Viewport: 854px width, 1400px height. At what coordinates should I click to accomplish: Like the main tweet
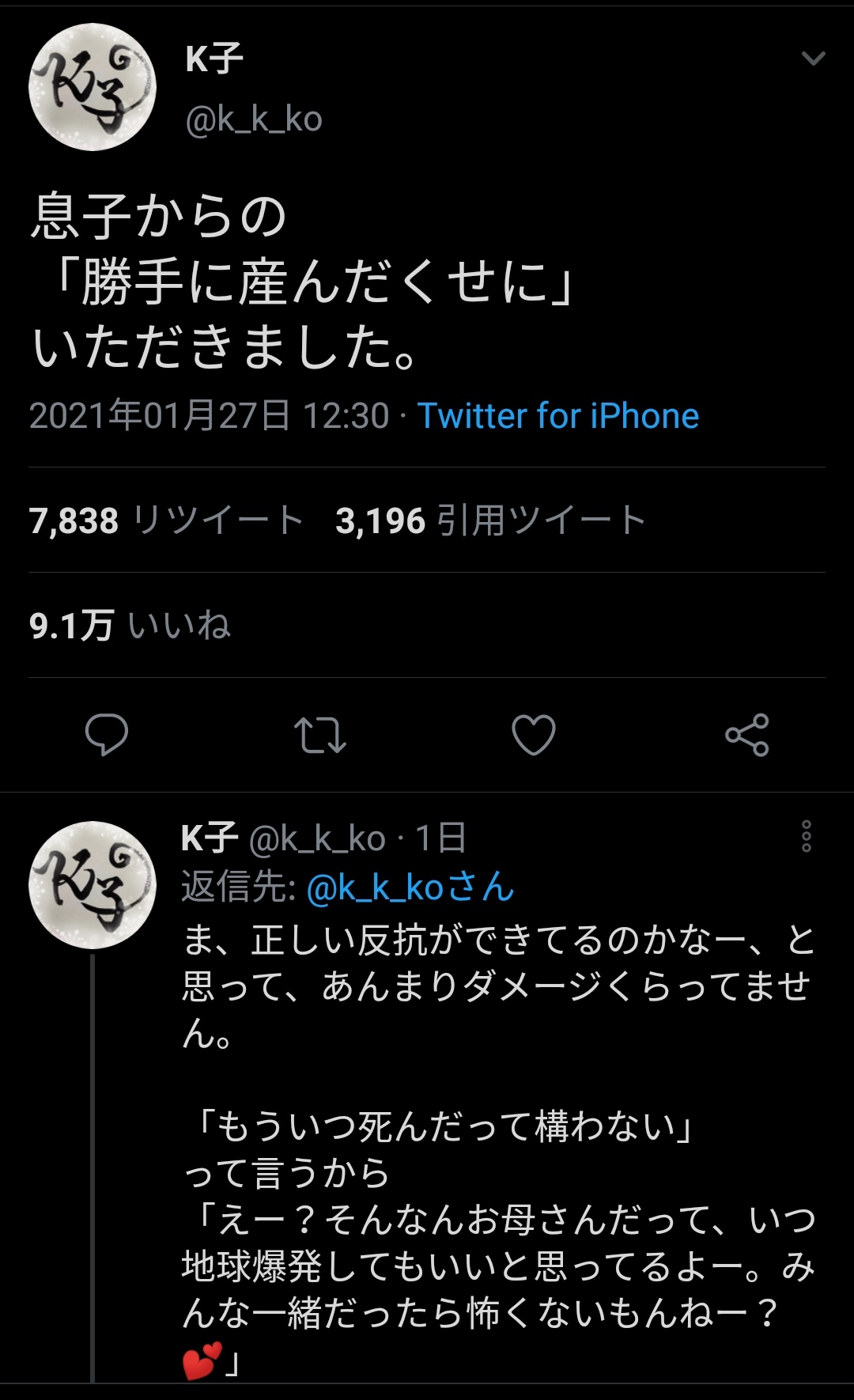click(534, 735)
